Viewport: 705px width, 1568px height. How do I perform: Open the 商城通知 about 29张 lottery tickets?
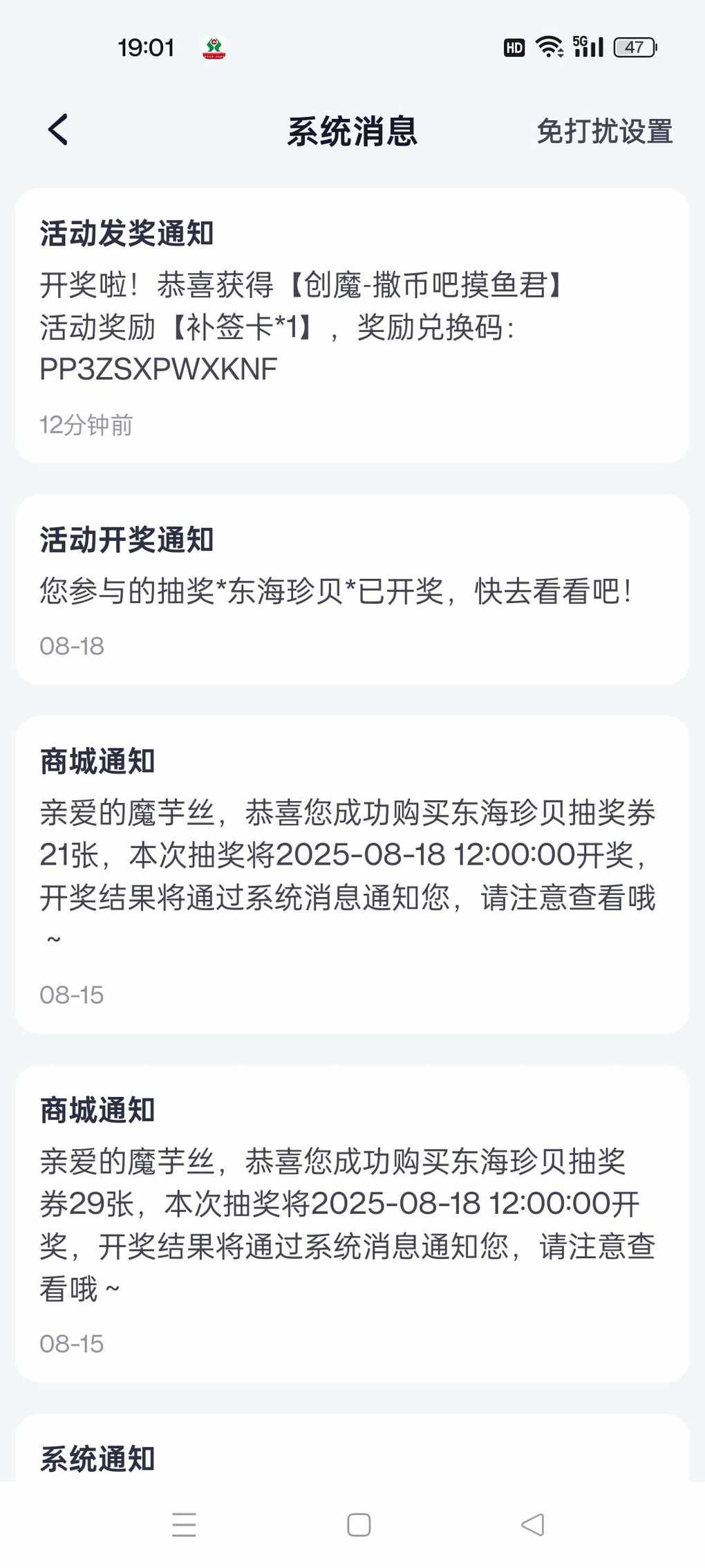coord(352,1224)
